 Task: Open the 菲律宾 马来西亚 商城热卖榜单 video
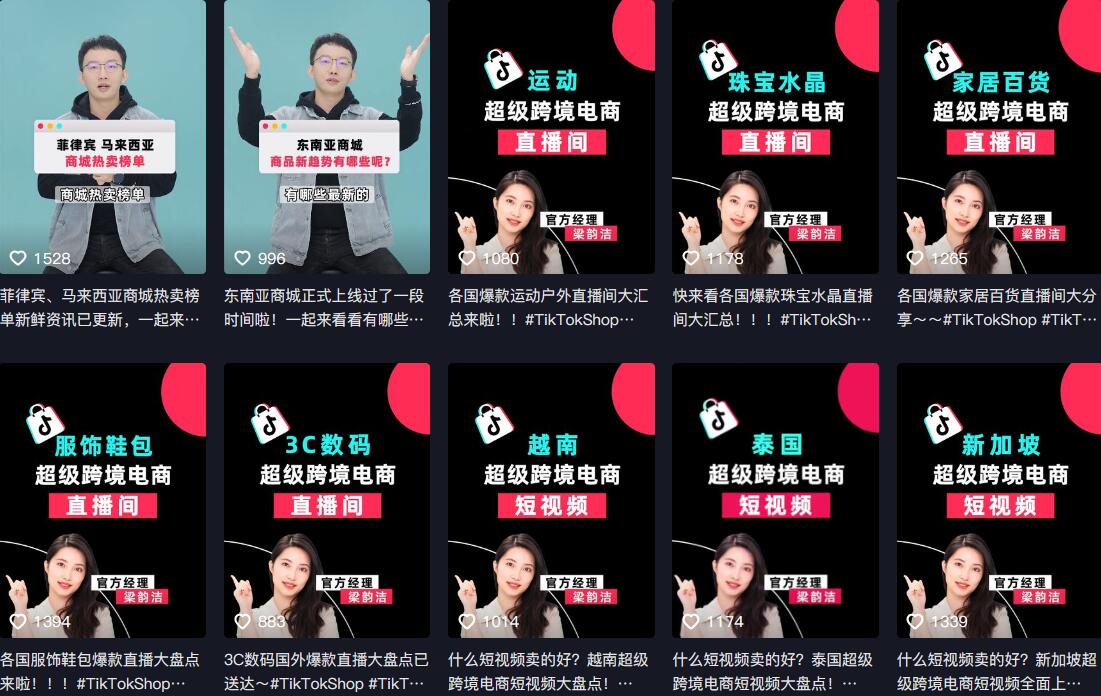point(103,137)
